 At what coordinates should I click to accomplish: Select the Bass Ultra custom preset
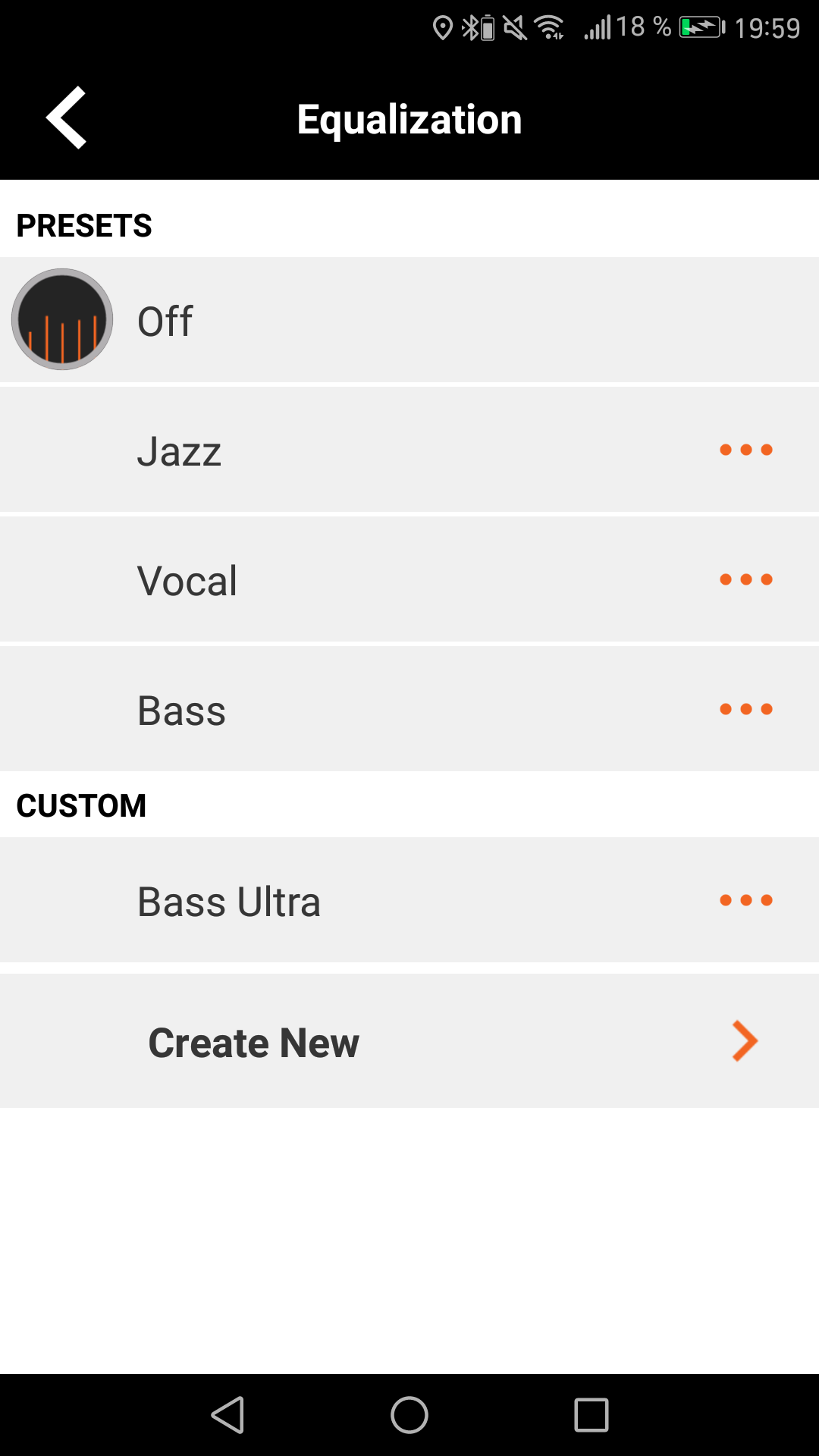pyautogui.click(x=409, y=900)
